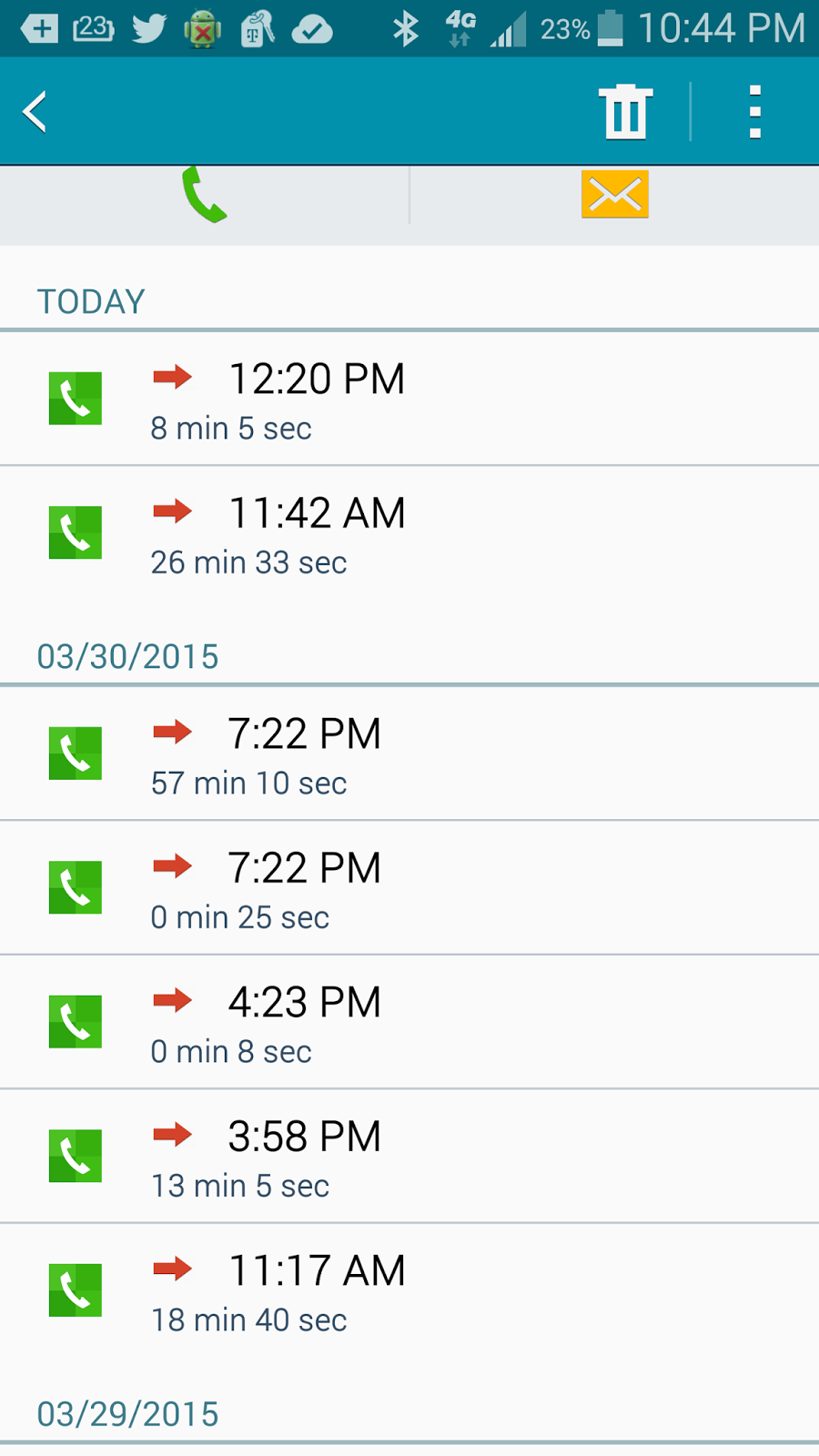Open the three-dot overflow menu
The image size is (819, 1456).
(x=754, y=112)
